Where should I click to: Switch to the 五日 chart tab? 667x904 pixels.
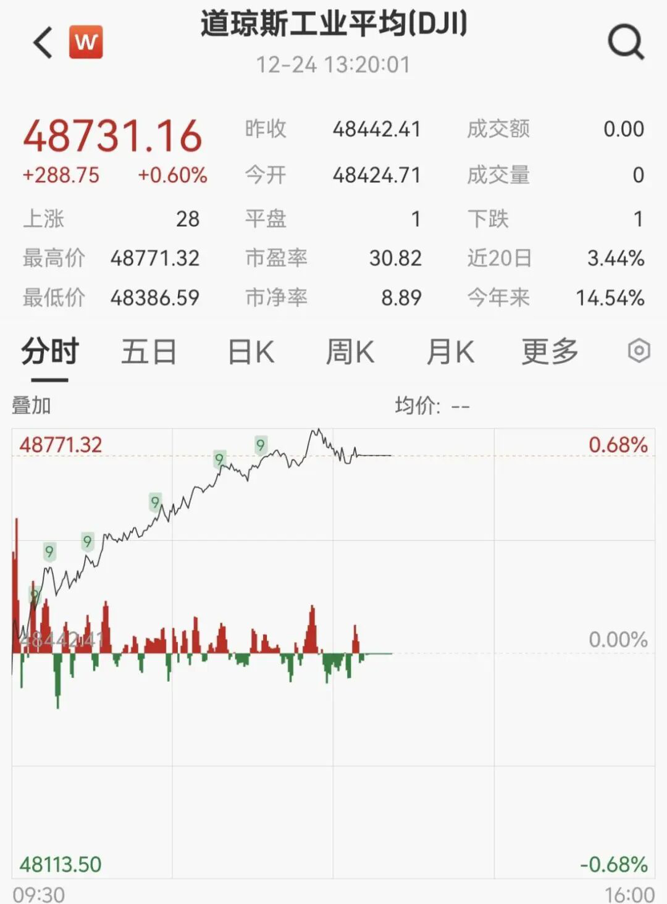tap(149, 351)
